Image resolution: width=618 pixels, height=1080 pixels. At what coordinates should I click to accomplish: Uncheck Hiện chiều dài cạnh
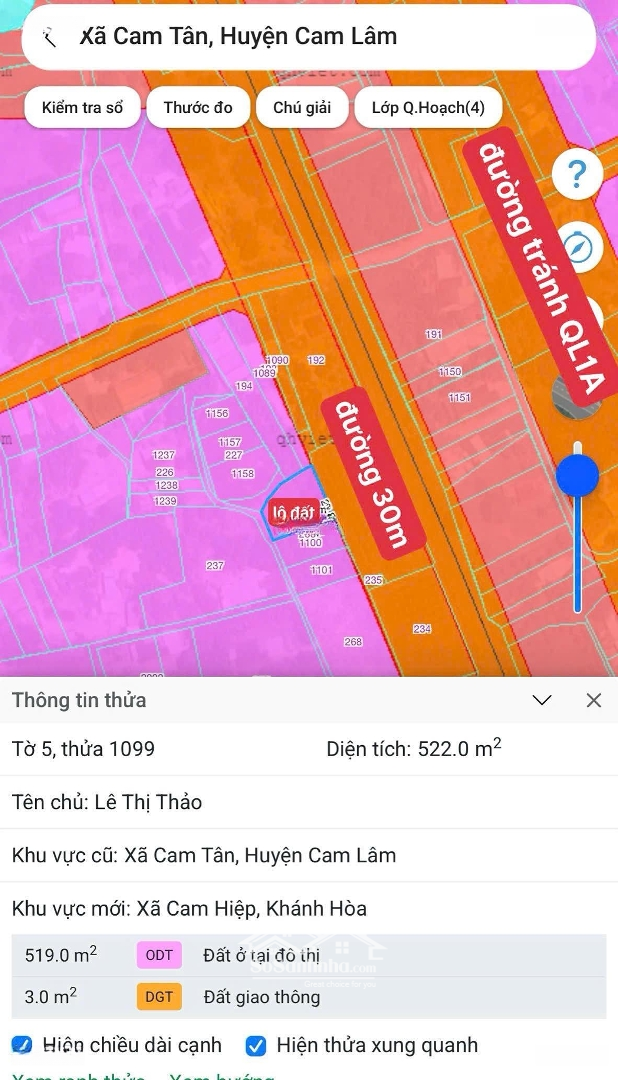tap(23, 1045)
